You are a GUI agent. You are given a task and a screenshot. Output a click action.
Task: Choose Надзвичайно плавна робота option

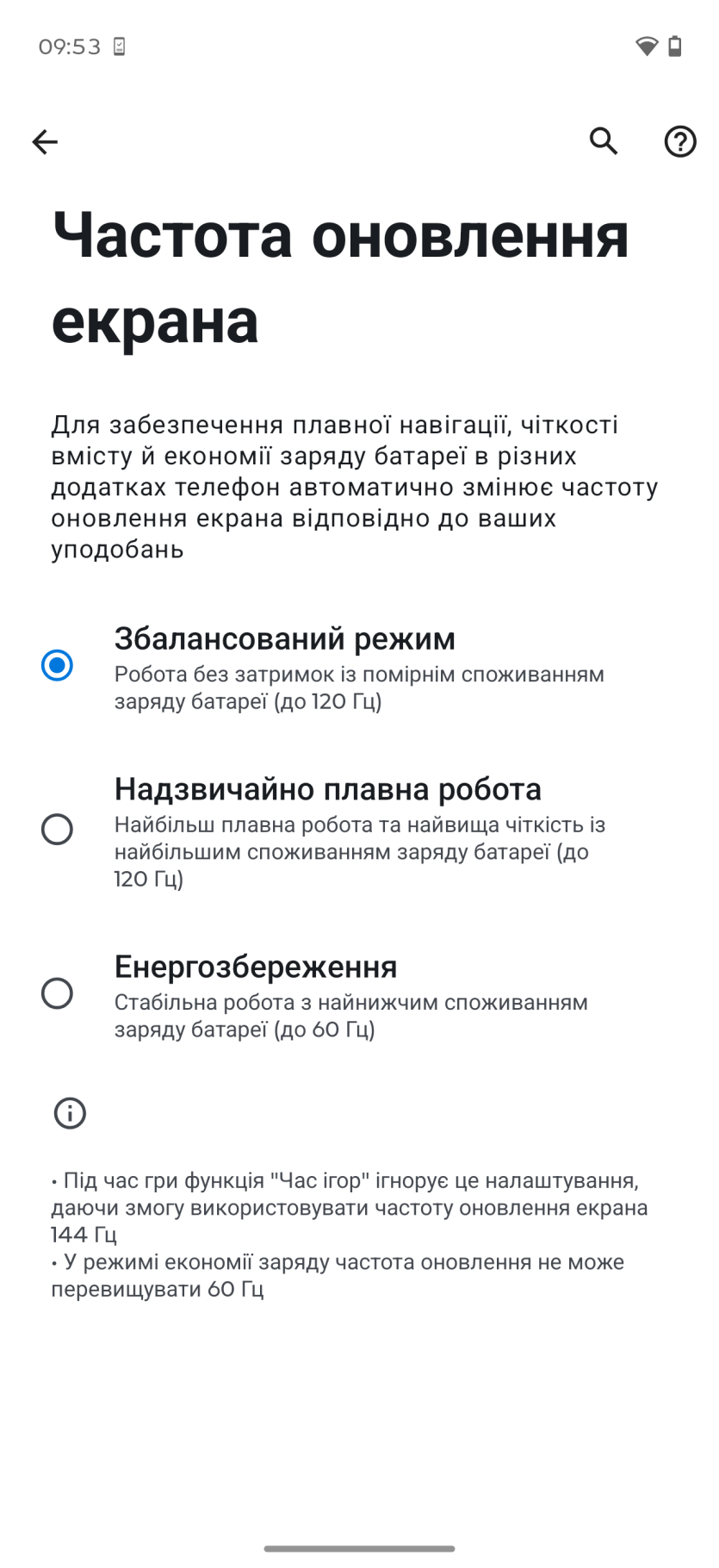point(359,831)
